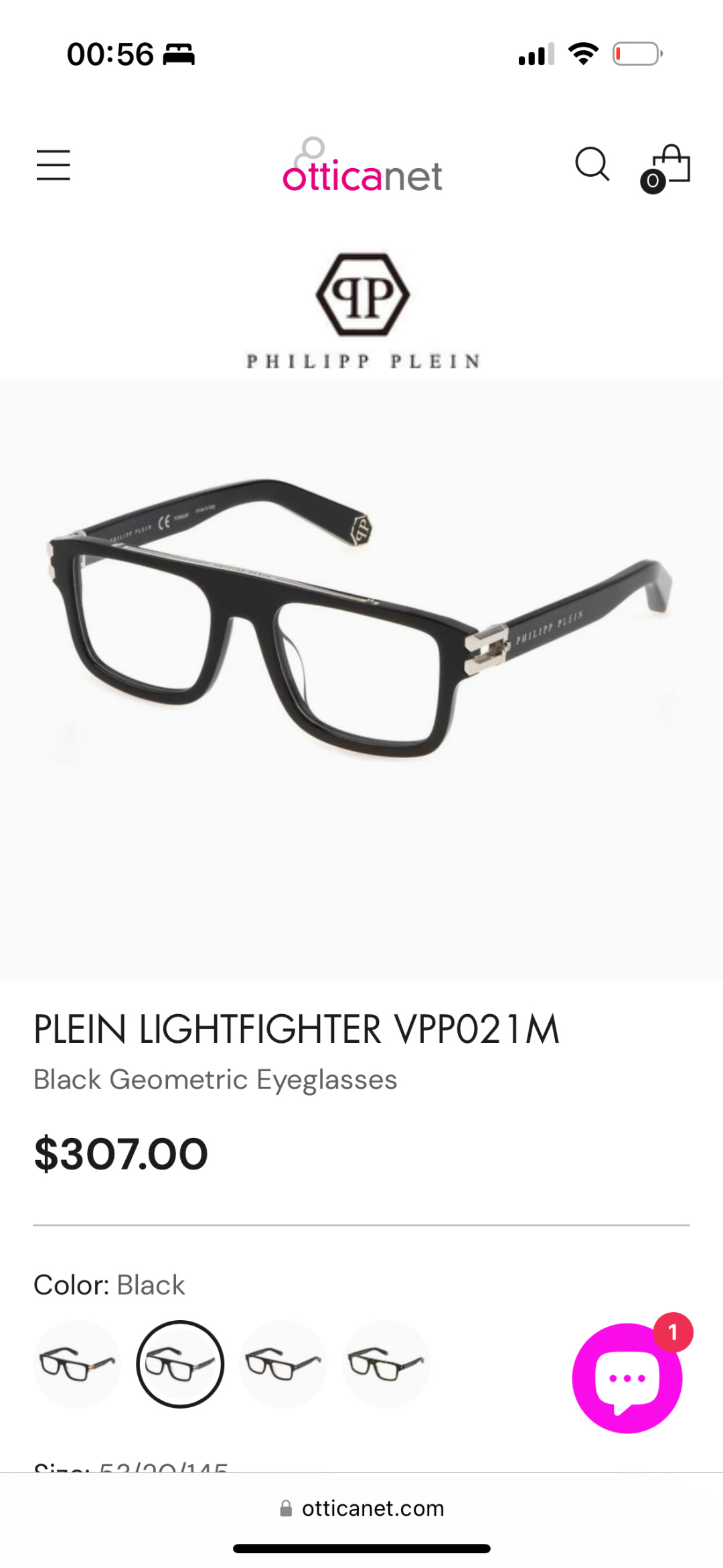
Task: Open the Philipp Plein brand page
Action: coord(362,311)
